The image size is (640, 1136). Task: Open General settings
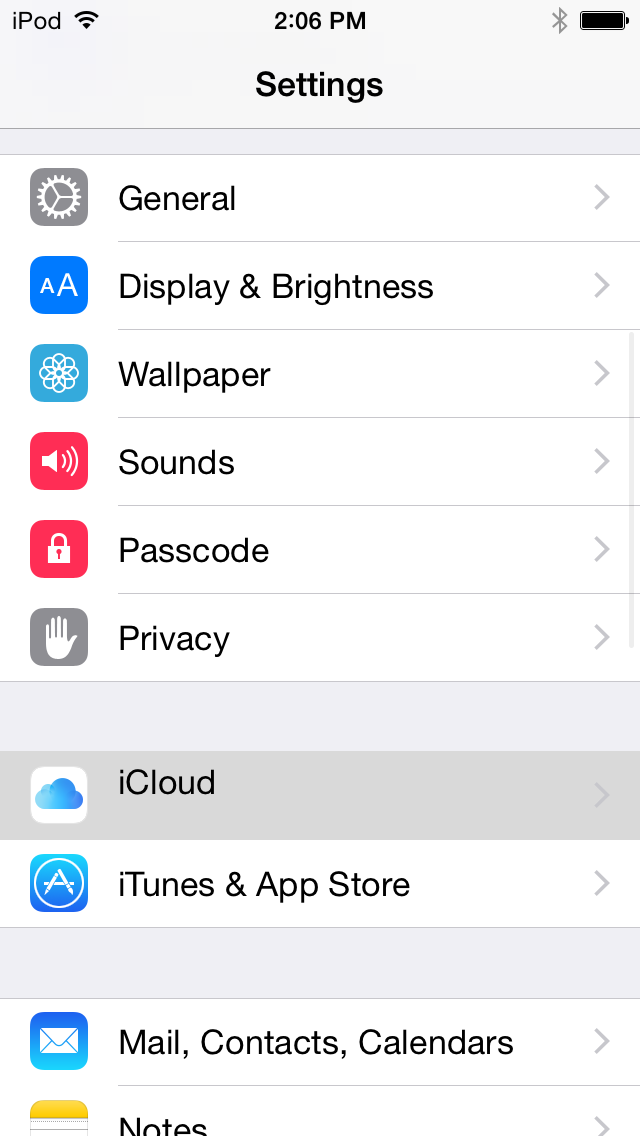(x=320, y=198)
